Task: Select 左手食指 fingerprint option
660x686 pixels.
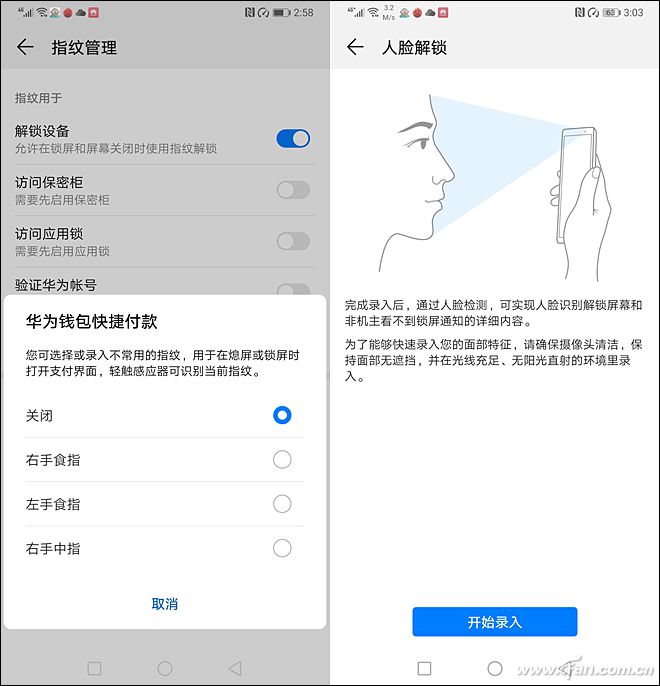Action: [282, 504]
